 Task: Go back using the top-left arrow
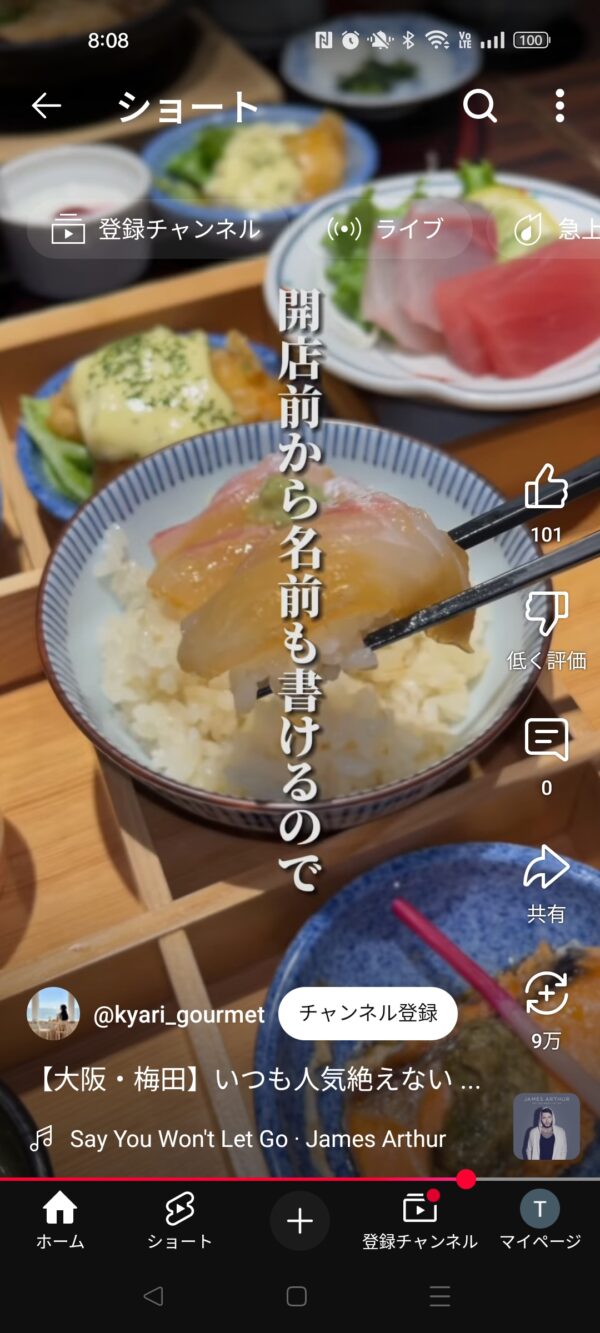pos(46,105)
